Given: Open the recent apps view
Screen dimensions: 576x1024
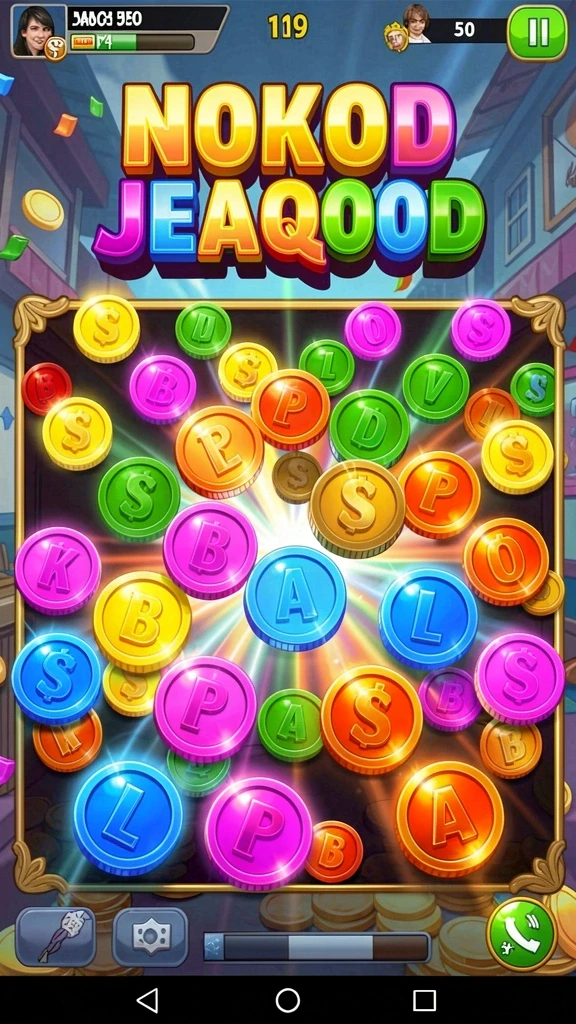Looking at the screenshot, I should tap(424, 1000).
